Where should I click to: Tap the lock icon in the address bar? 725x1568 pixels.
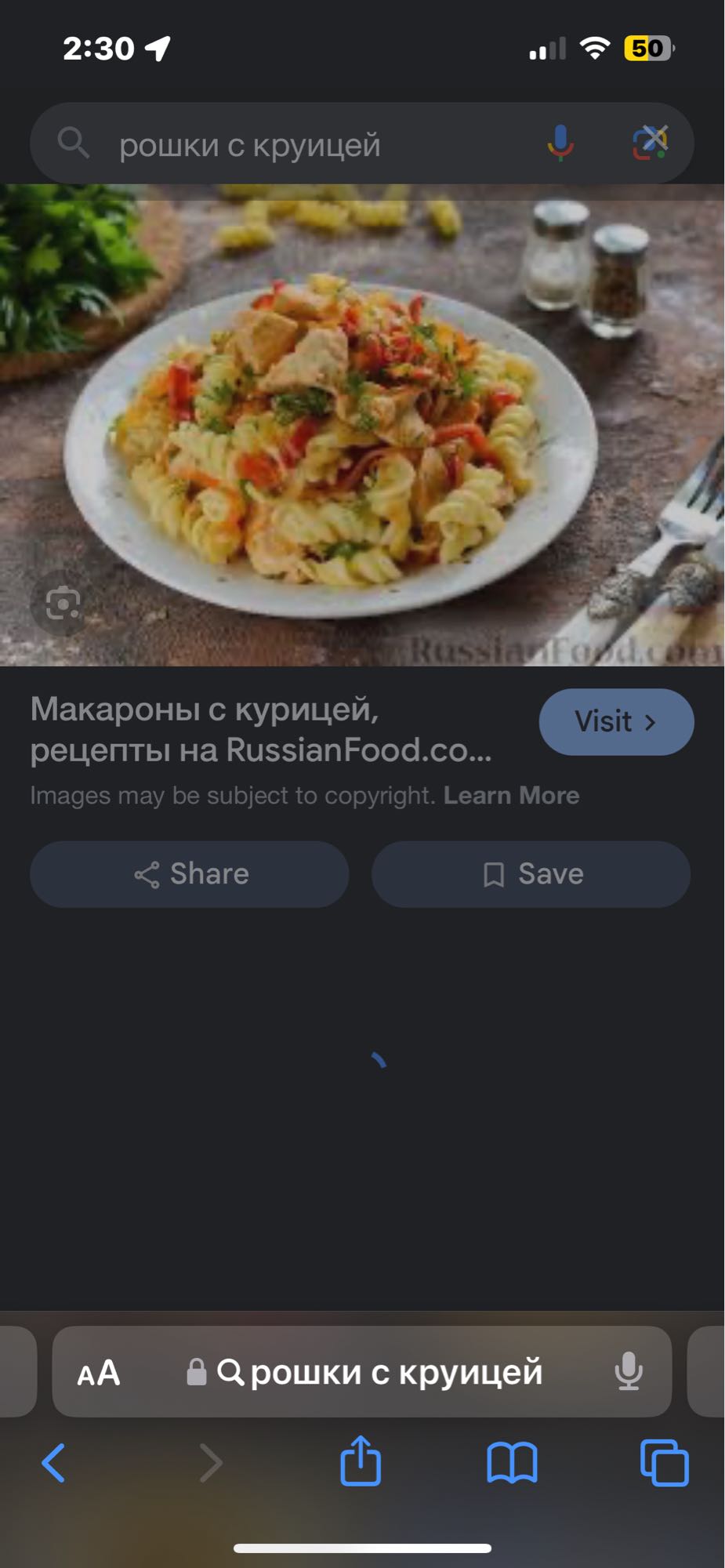tap(197, 1373)
